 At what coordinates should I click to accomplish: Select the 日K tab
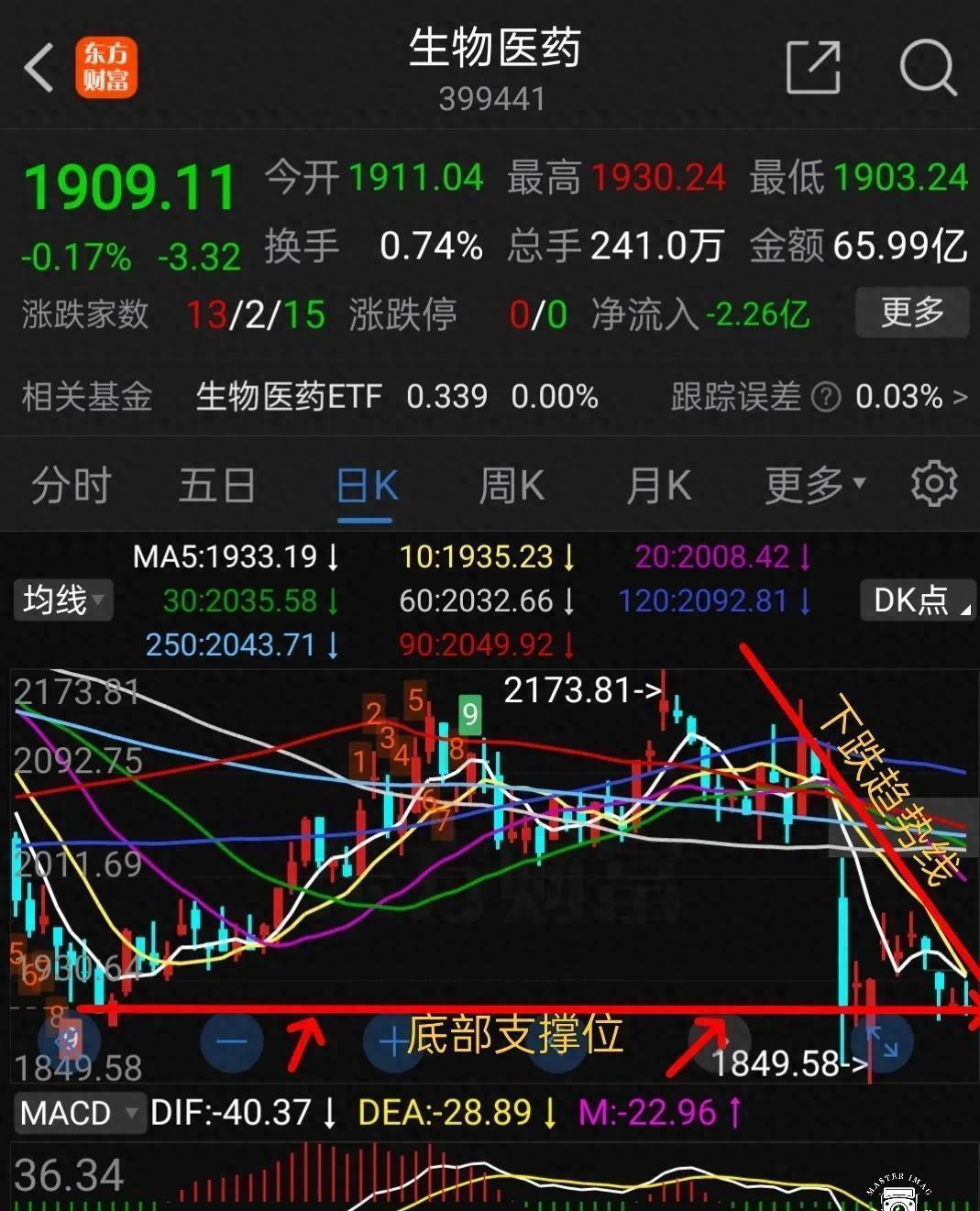(367, 485)
